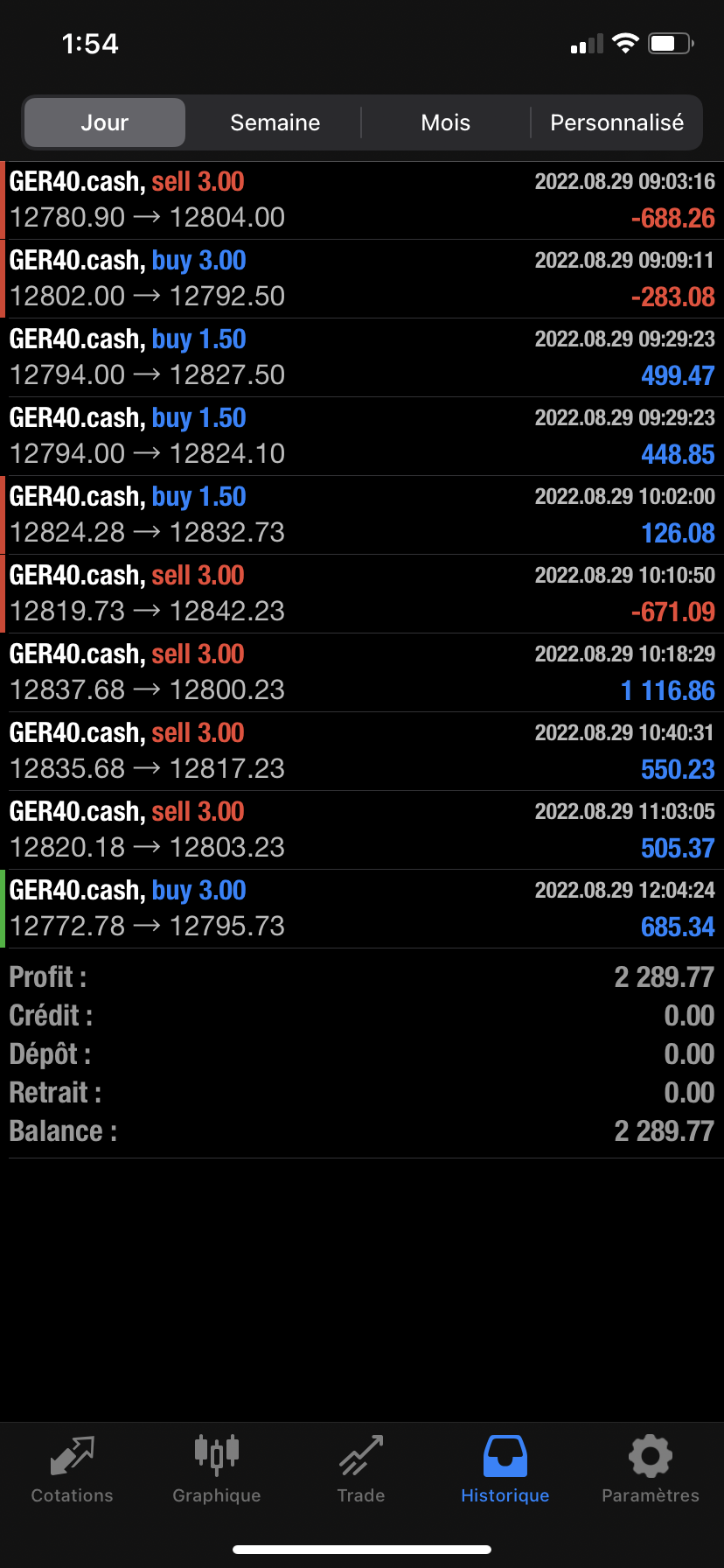Show history for Mois
Image resolution: width=724 pixels, height=1568 pixels.
coord(445,122)
